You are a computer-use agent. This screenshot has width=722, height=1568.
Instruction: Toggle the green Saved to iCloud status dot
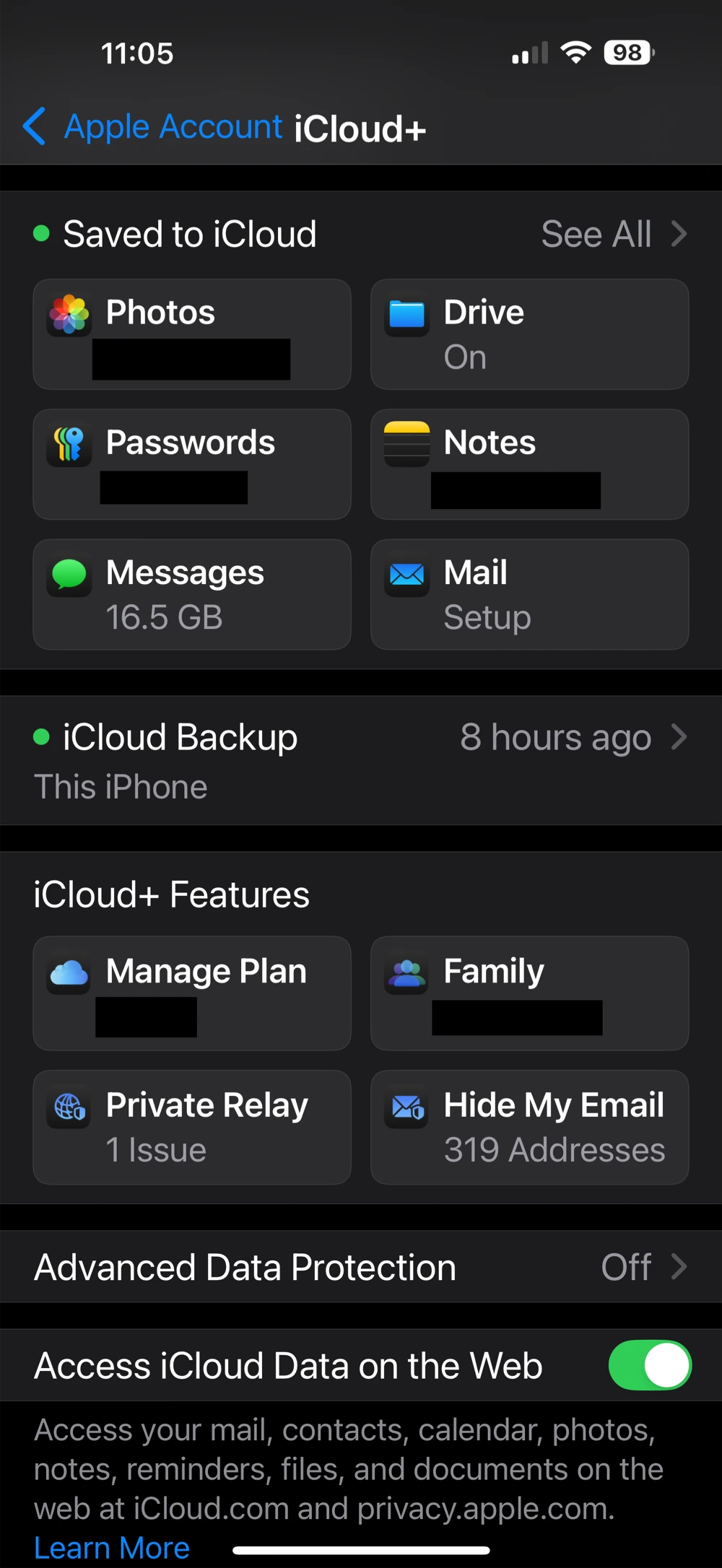click(41, 232)
